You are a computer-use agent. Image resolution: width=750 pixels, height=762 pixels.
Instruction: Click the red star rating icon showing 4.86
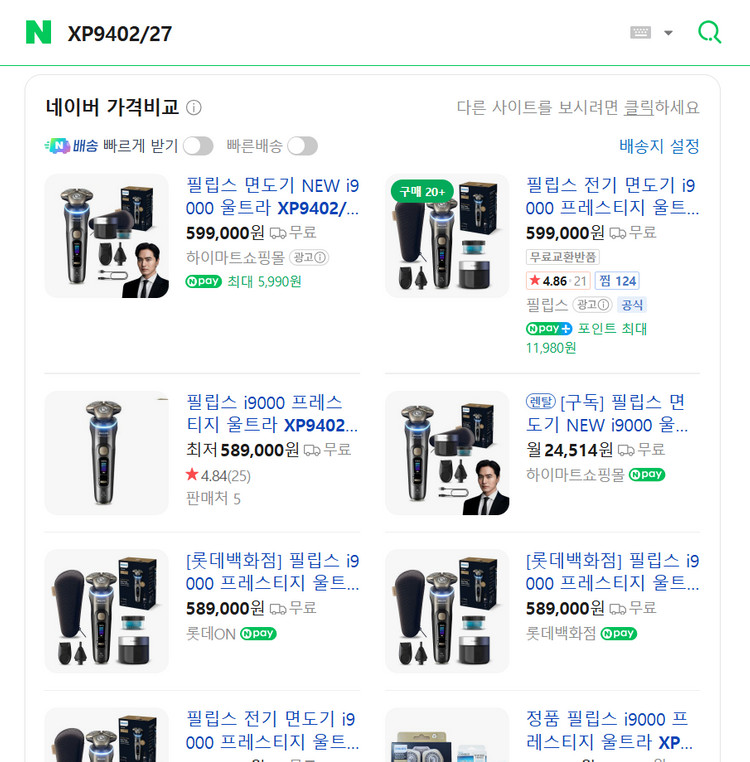pyautogui.click(x=536, y=281)
